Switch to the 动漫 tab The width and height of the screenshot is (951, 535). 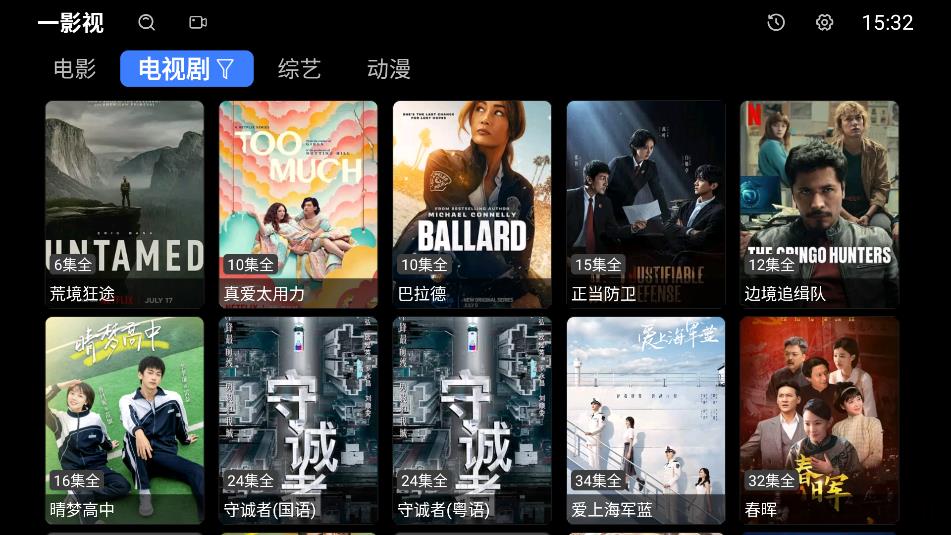389,69
